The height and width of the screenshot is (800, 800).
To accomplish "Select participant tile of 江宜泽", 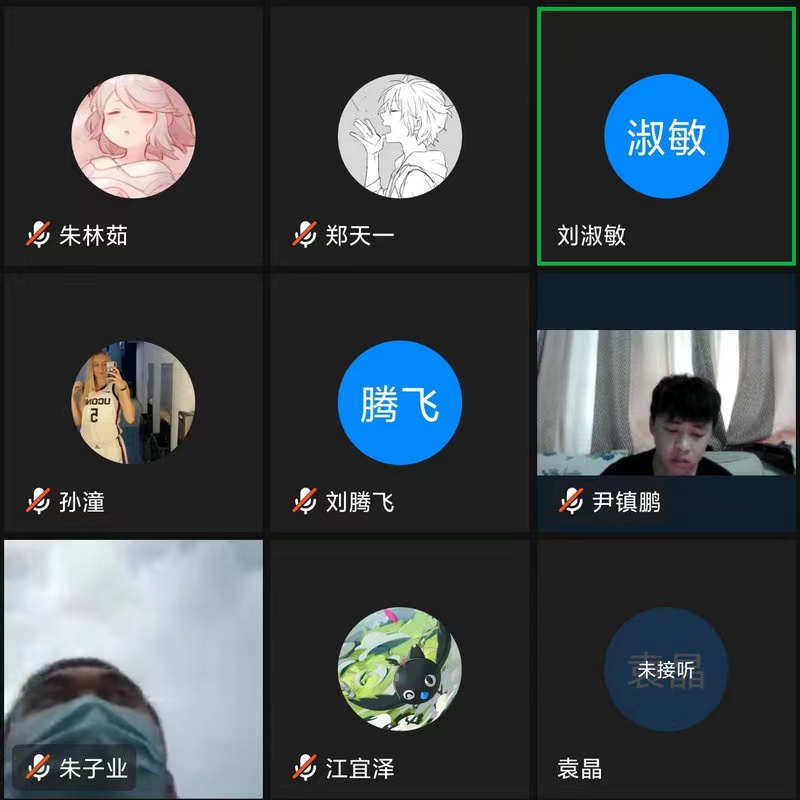I will pyautogui.click(x=400, y=668).
